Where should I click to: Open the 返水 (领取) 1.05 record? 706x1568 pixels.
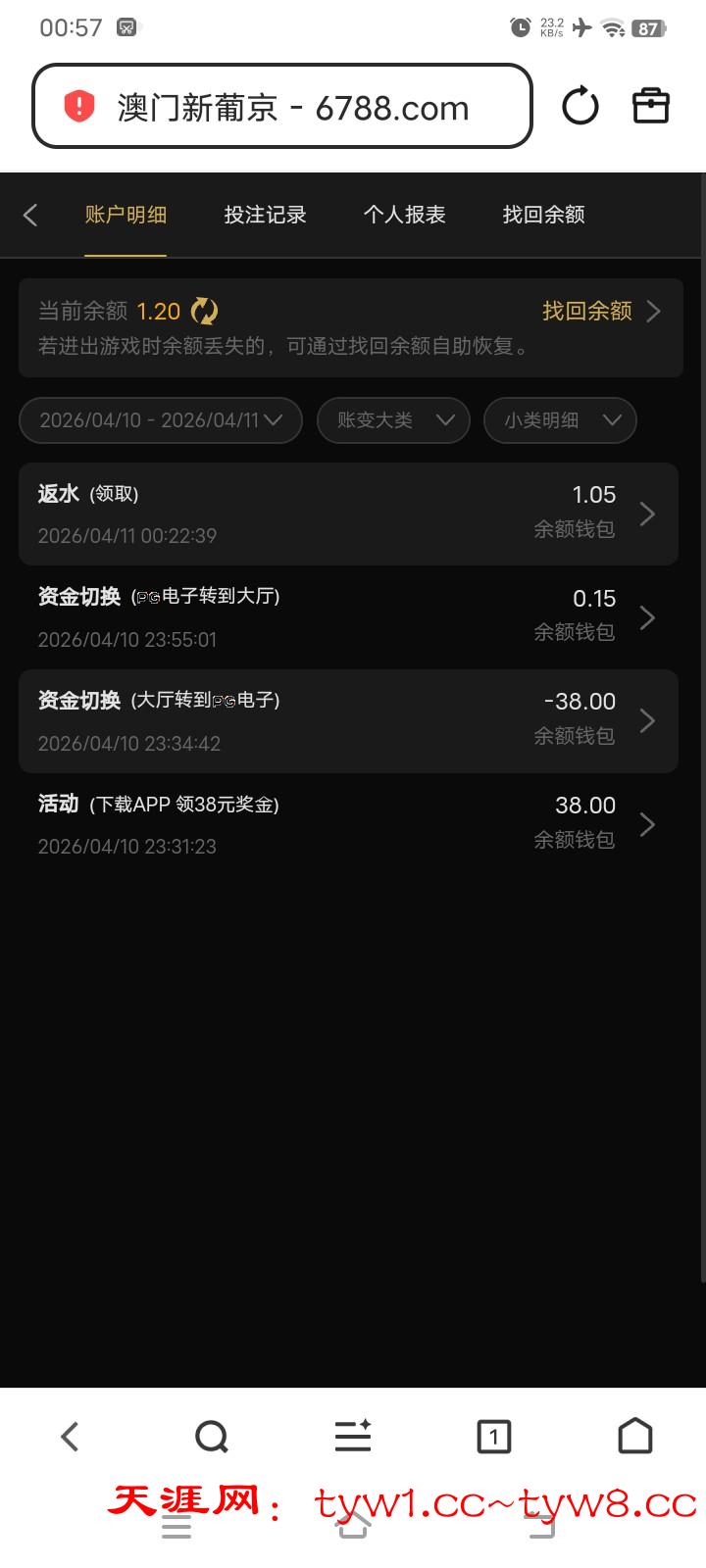pos(348,514)
